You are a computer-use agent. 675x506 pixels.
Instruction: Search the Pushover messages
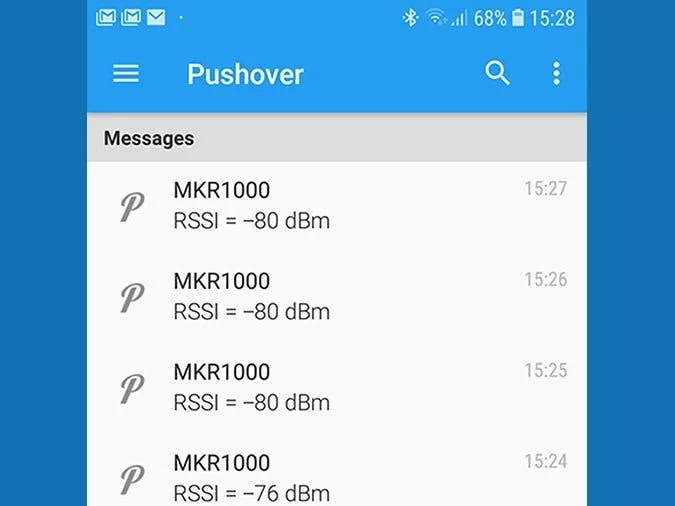tap(497, 73)
